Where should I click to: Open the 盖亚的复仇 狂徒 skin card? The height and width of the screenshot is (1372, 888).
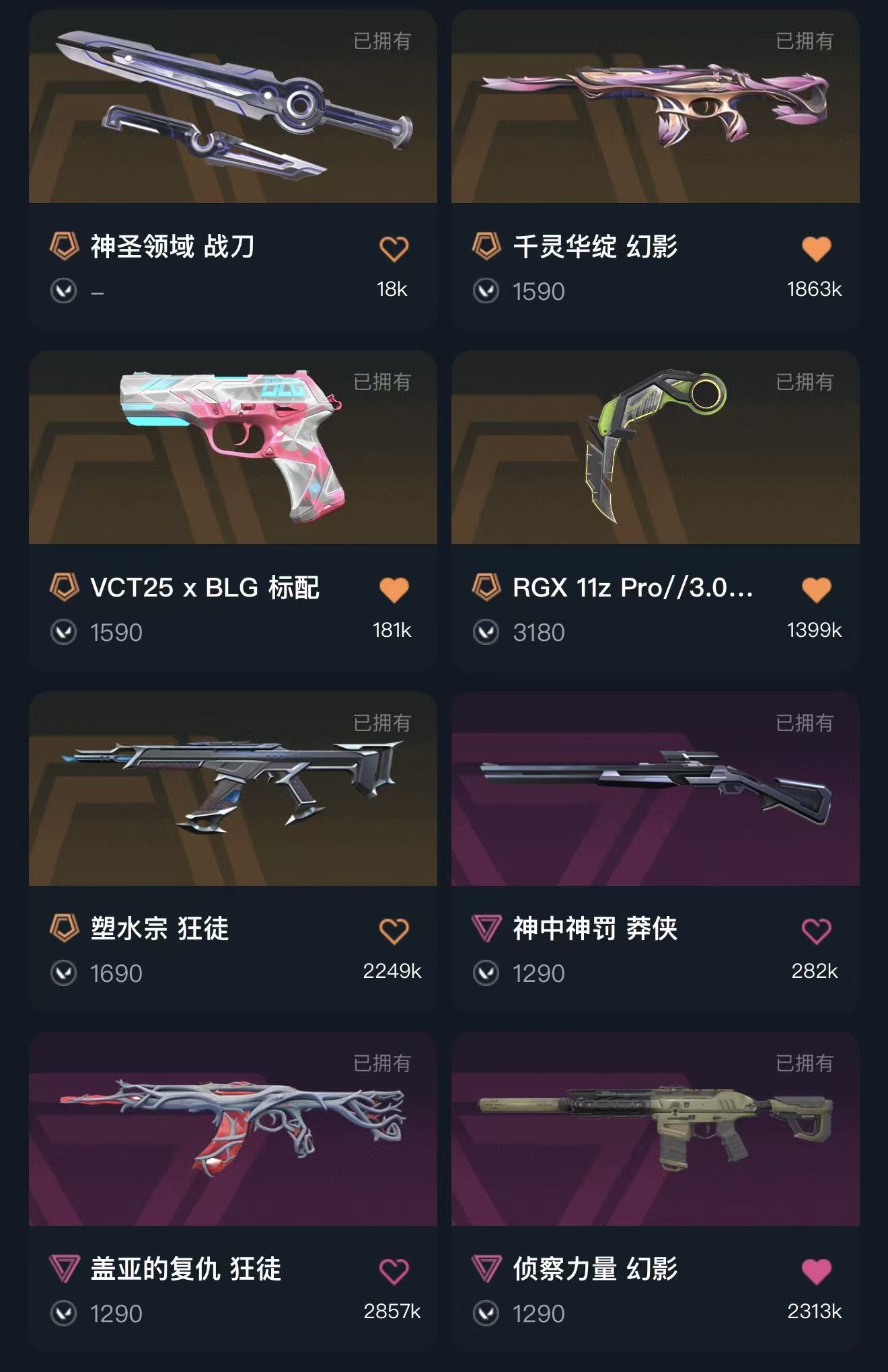pos(233,1130)
